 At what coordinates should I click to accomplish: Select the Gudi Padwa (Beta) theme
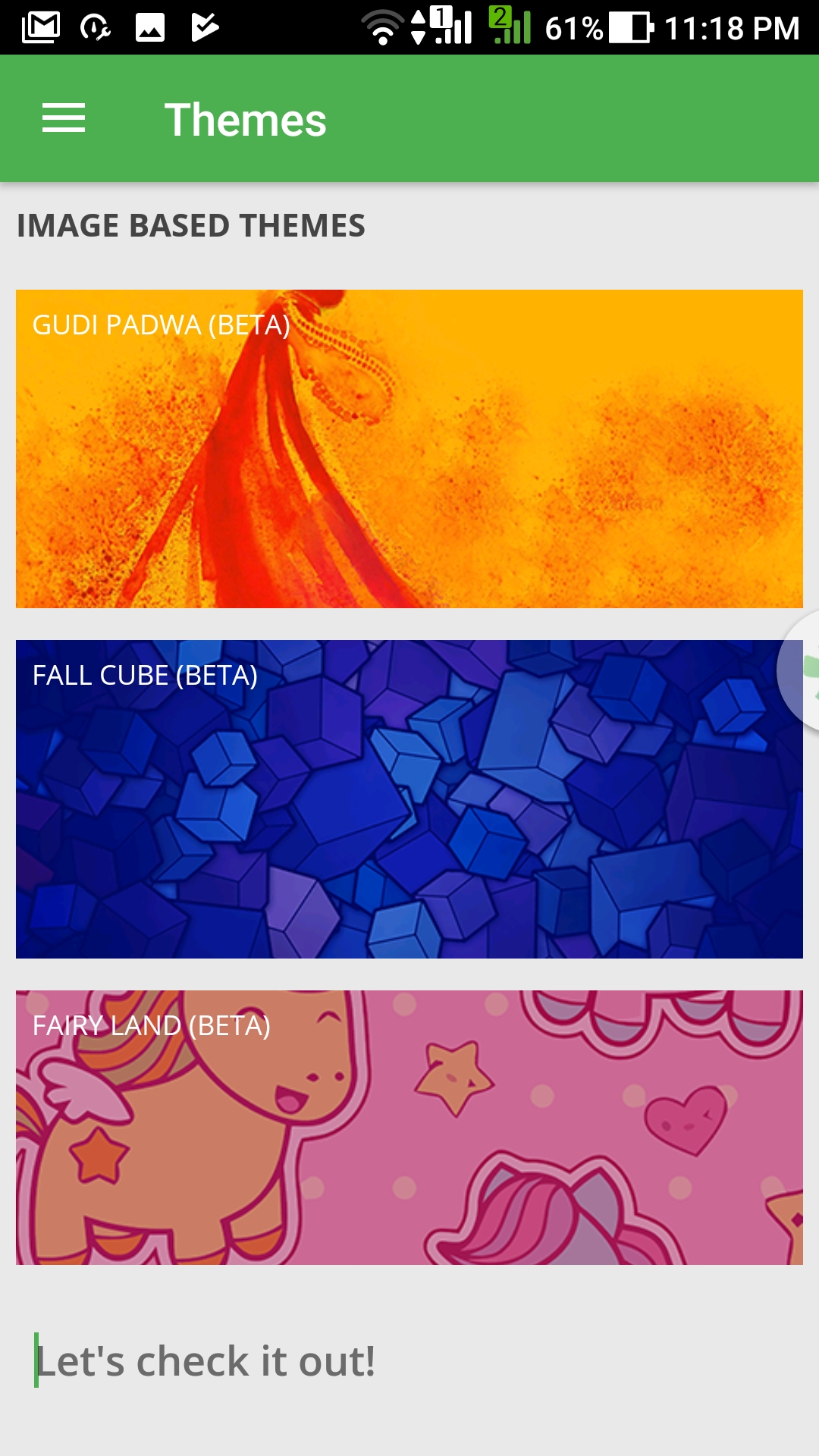pos(409,449)
